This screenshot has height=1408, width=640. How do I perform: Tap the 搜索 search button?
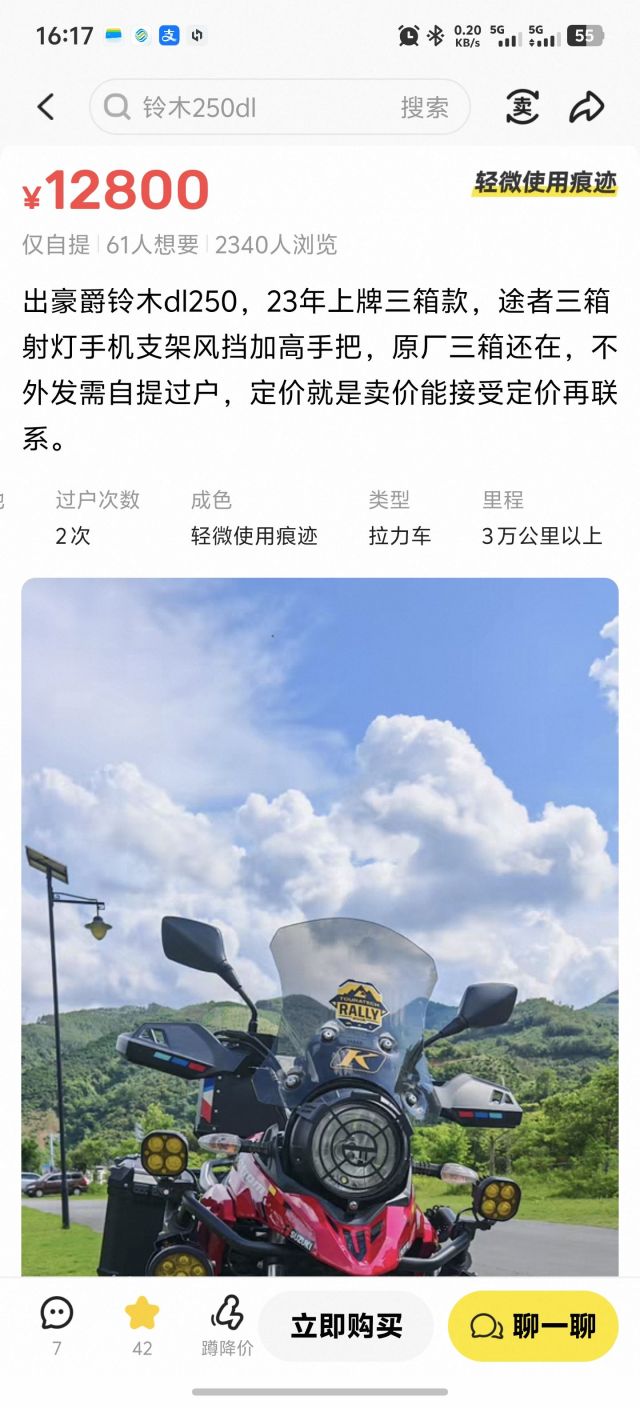(424, 108)
